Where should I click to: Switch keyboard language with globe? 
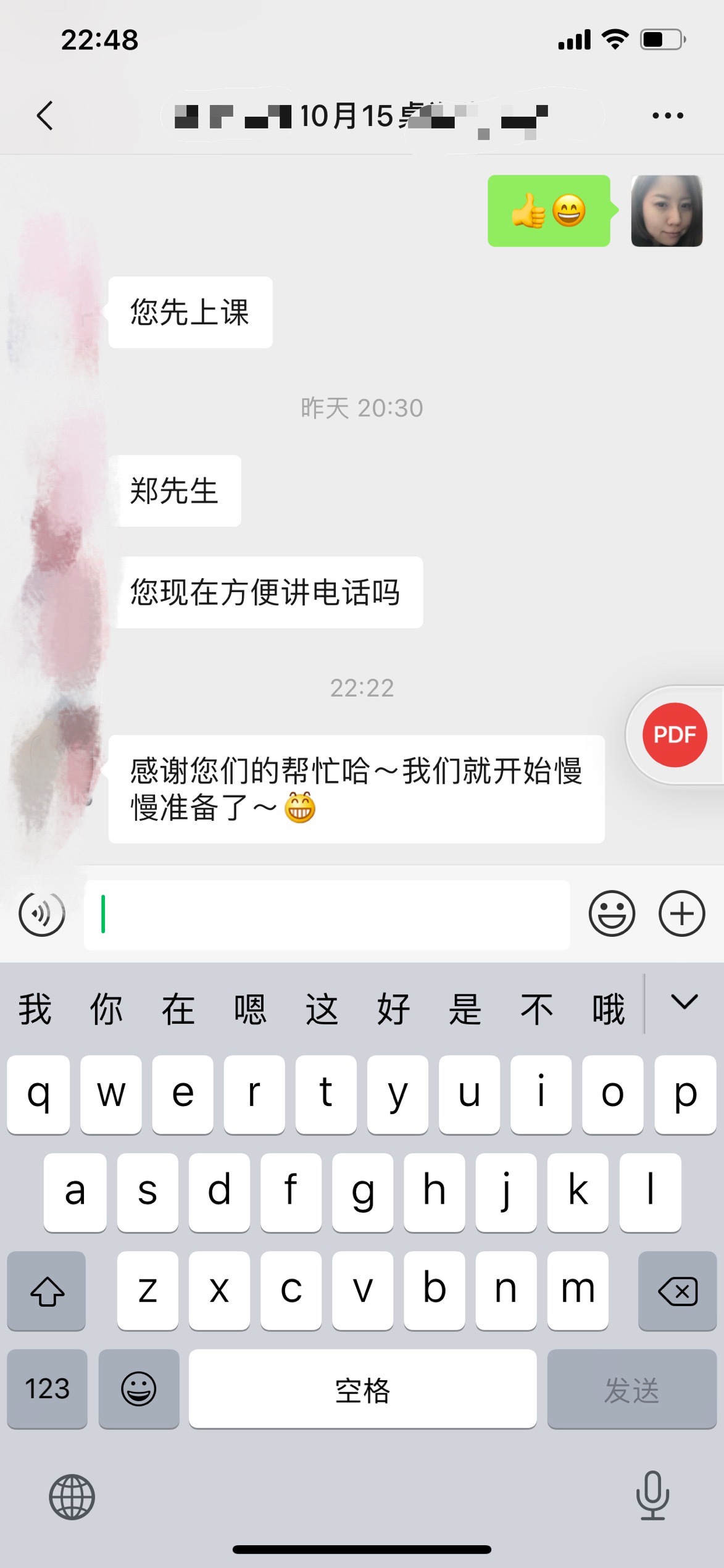tap(72, 1497)
